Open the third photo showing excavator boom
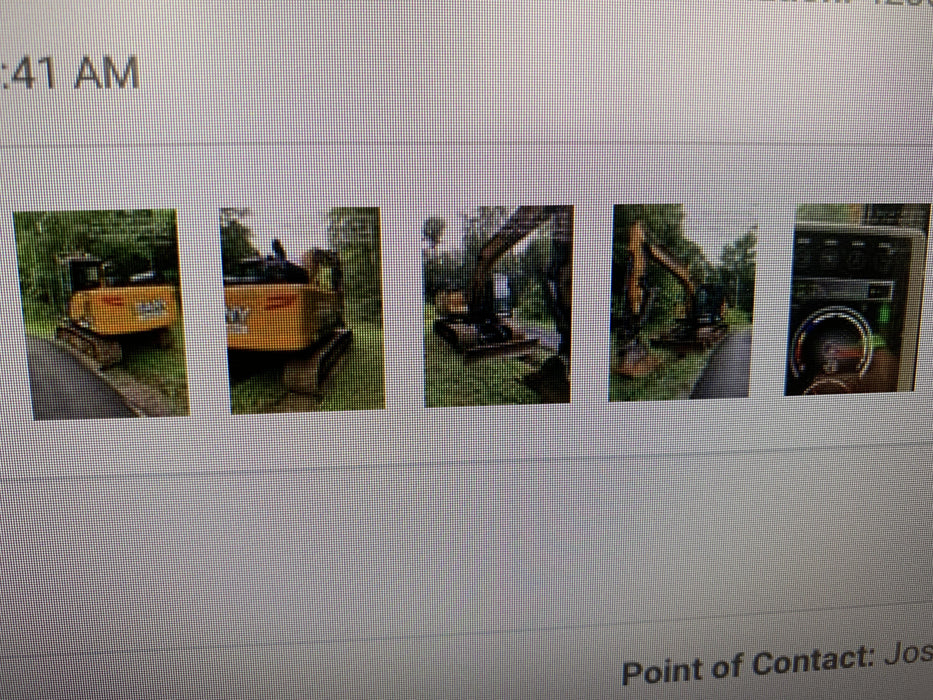 pos(498,305)
